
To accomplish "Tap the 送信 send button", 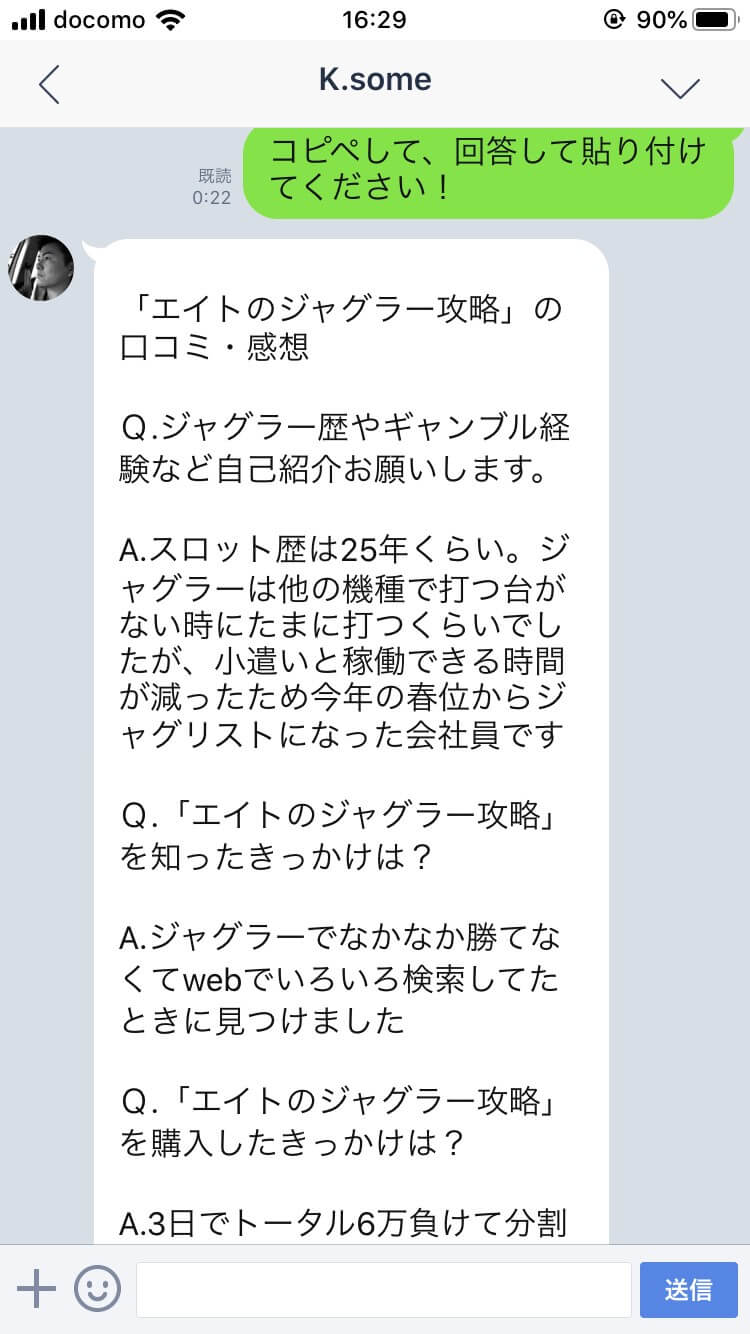I will [688, 1289].
